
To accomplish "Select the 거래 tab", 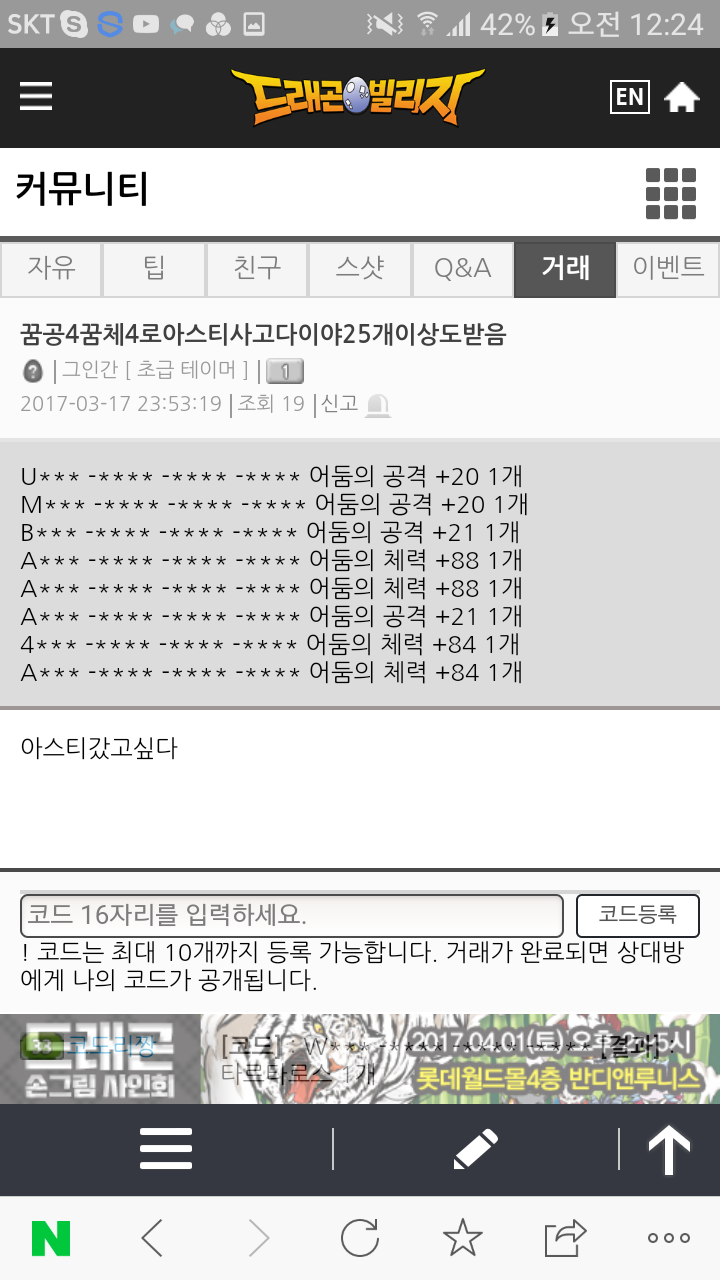I will (565, 268).
